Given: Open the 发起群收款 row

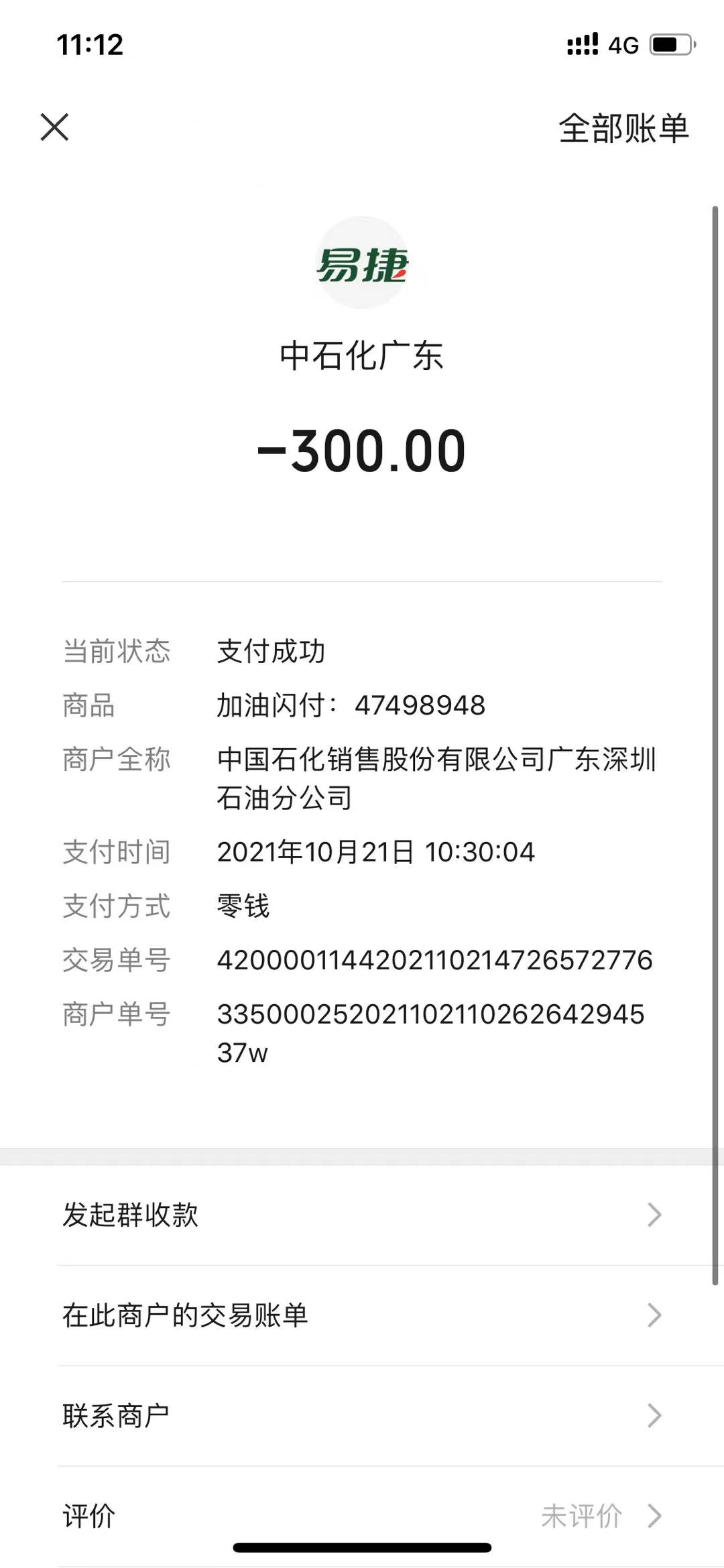Looking at the screenshot, I should pyautogui.click(x=362, y=1215).
